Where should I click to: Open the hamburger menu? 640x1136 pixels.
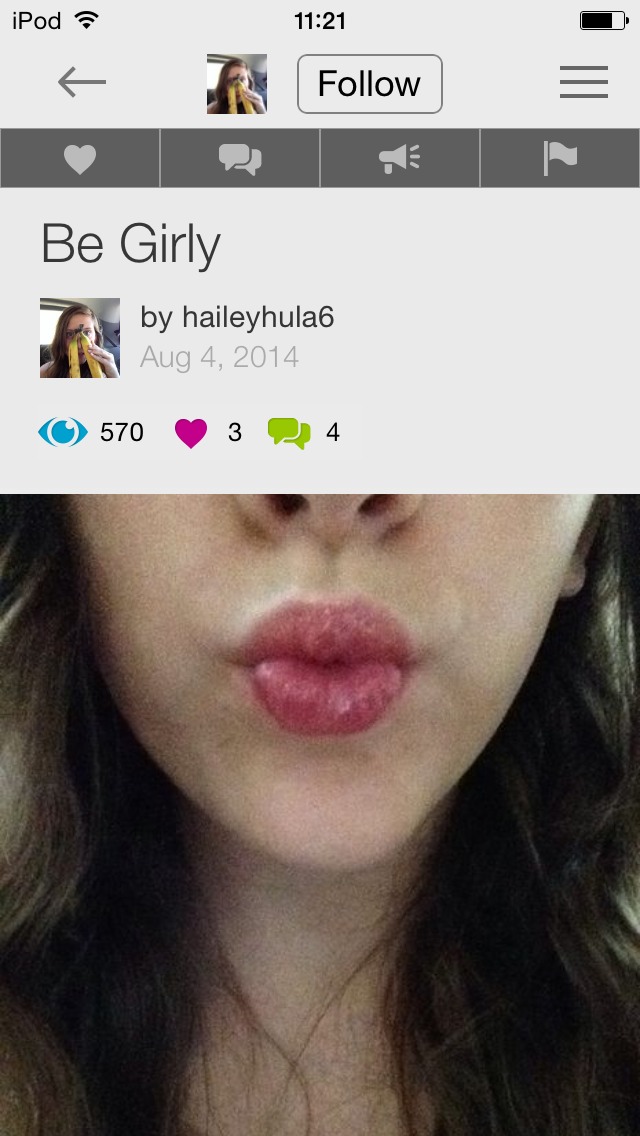pyautogui.click(x=584, y=83)
